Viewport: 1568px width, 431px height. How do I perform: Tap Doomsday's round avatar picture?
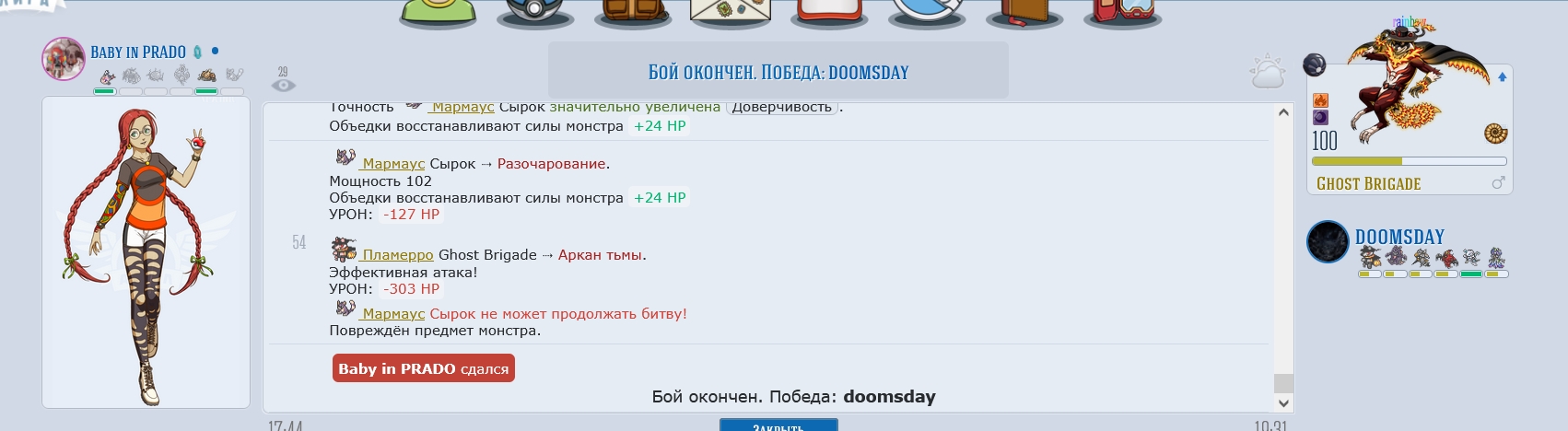pyautogui.click(x=1328, y=242)
